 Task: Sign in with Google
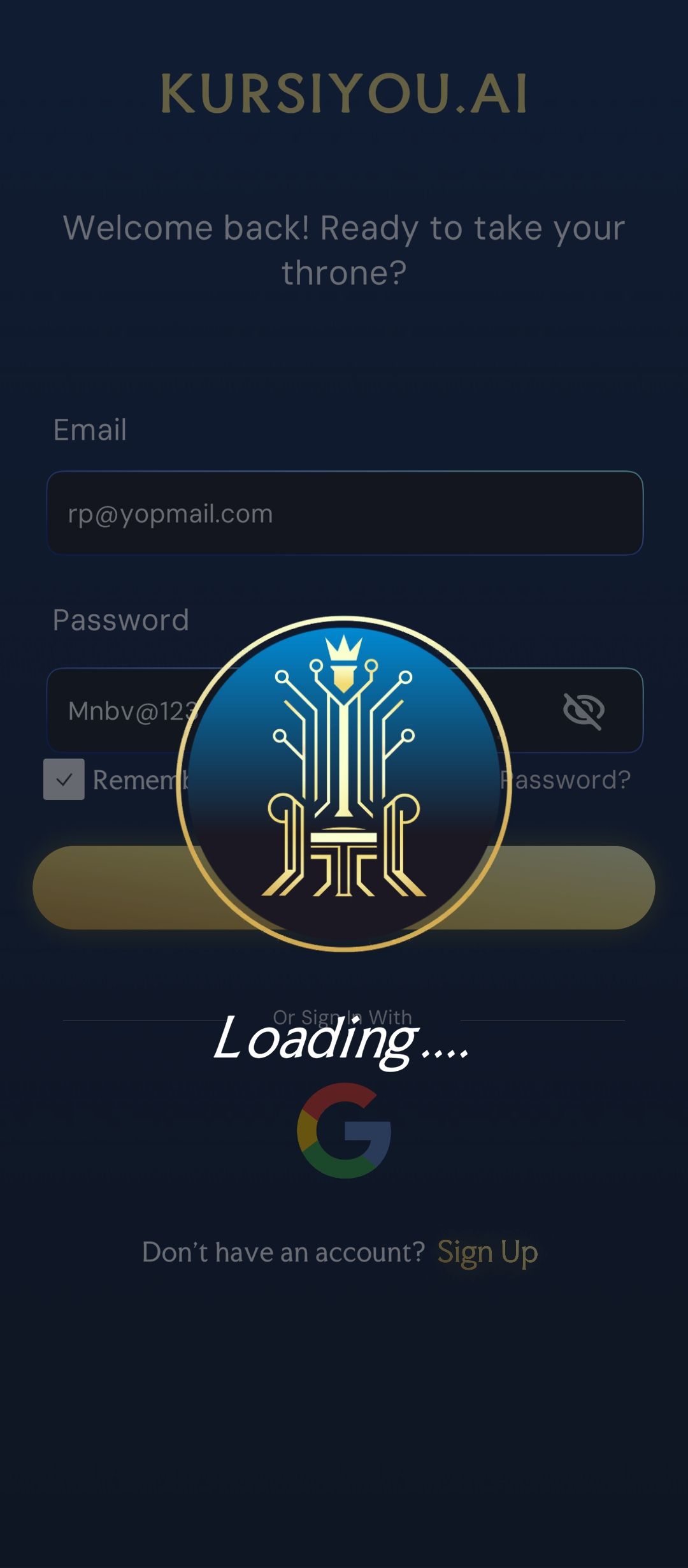click(344, 1130)
